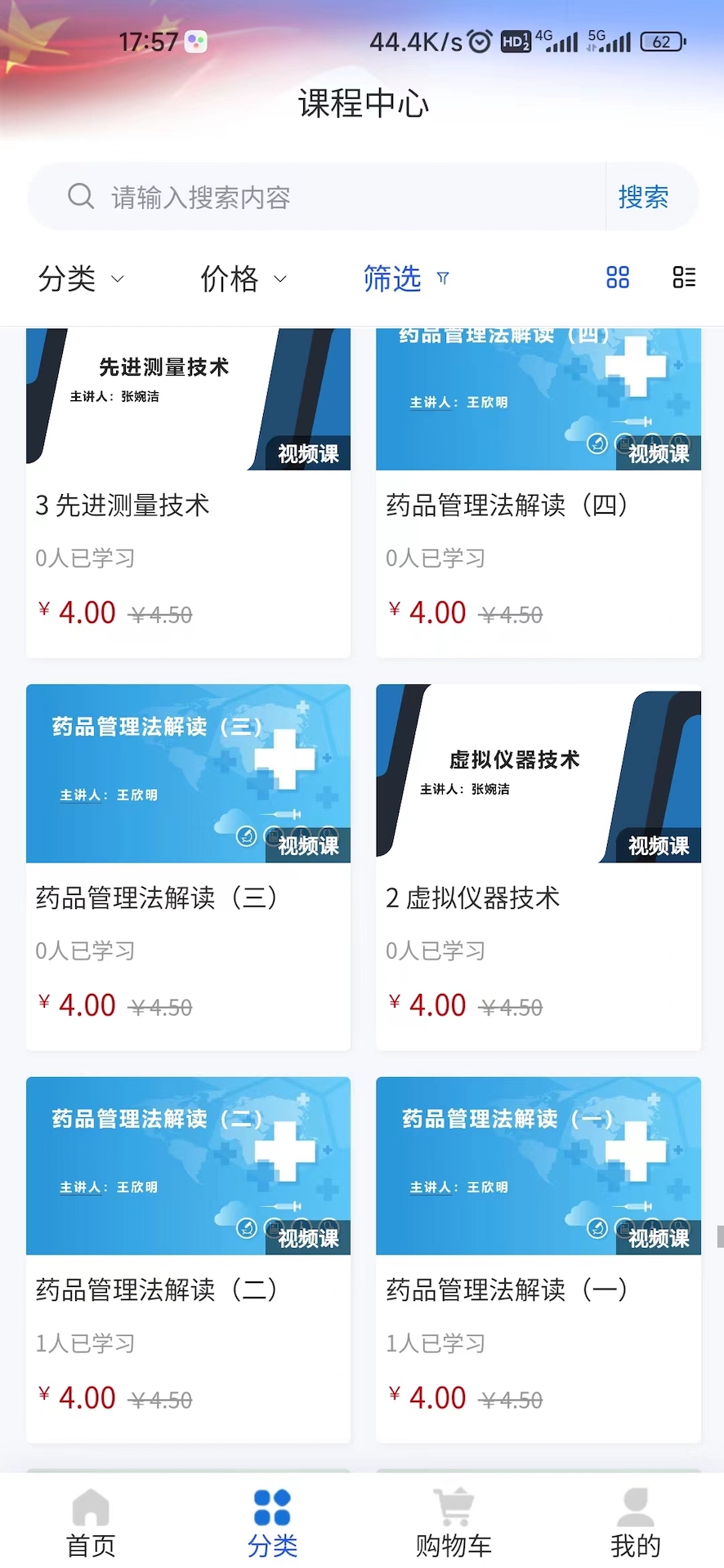Screen dimensions: 724x1568
Task: Open the 药品管理法解读（三）course title
Action: [x=158, y=898]
